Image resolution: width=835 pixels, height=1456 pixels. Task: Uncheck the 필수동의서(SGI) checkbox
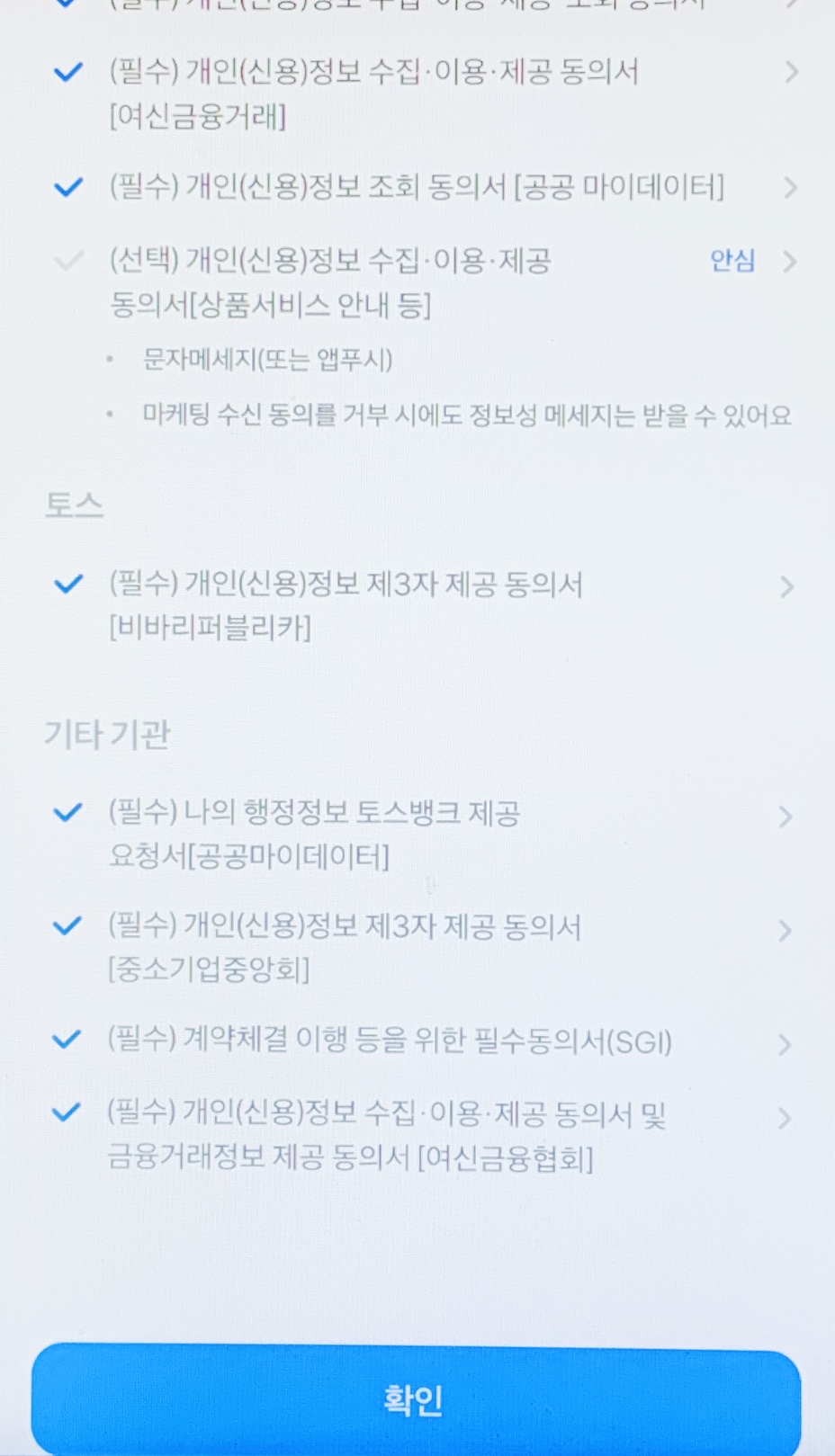67,1041
